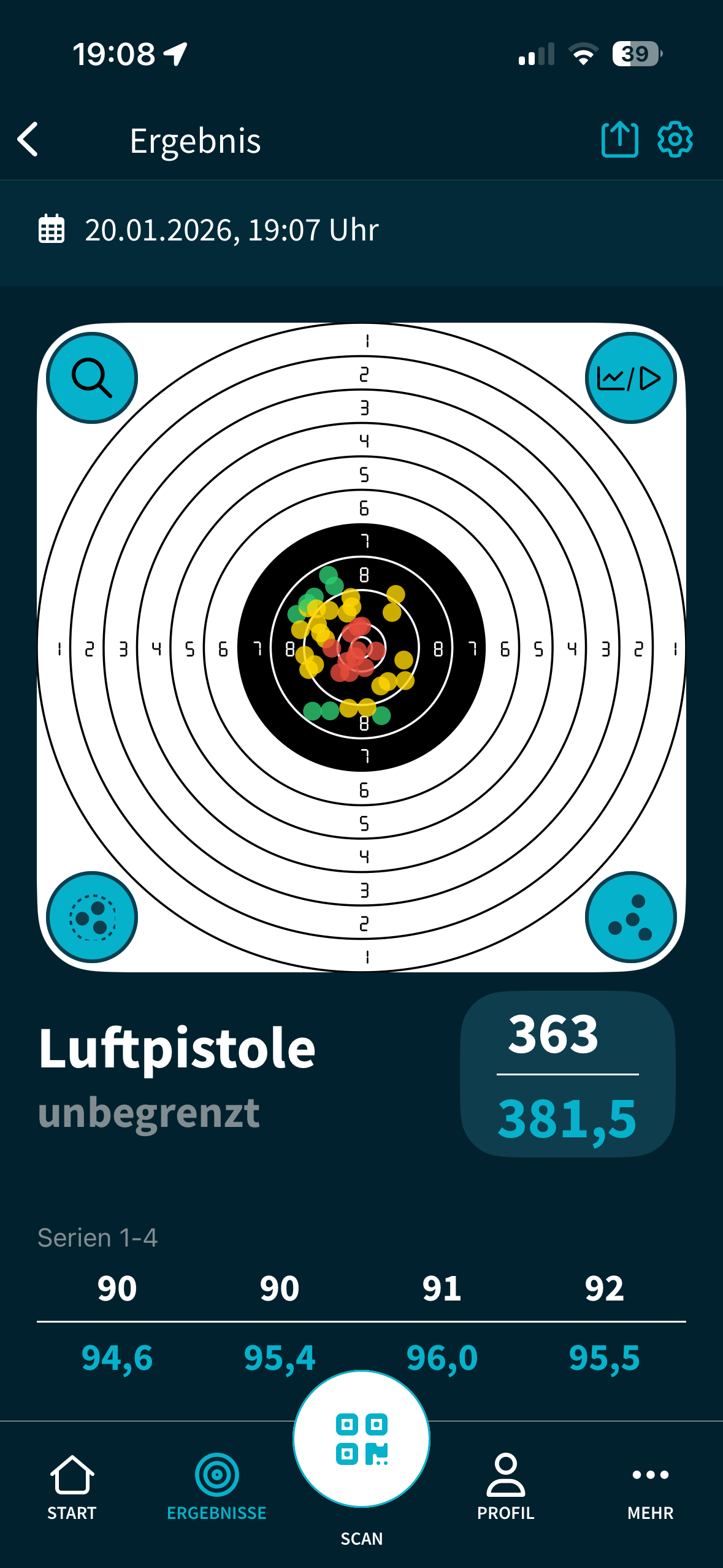Tap the three-dots shot display button
This screenshot has width=723, height=1568.
click(630, 917)
